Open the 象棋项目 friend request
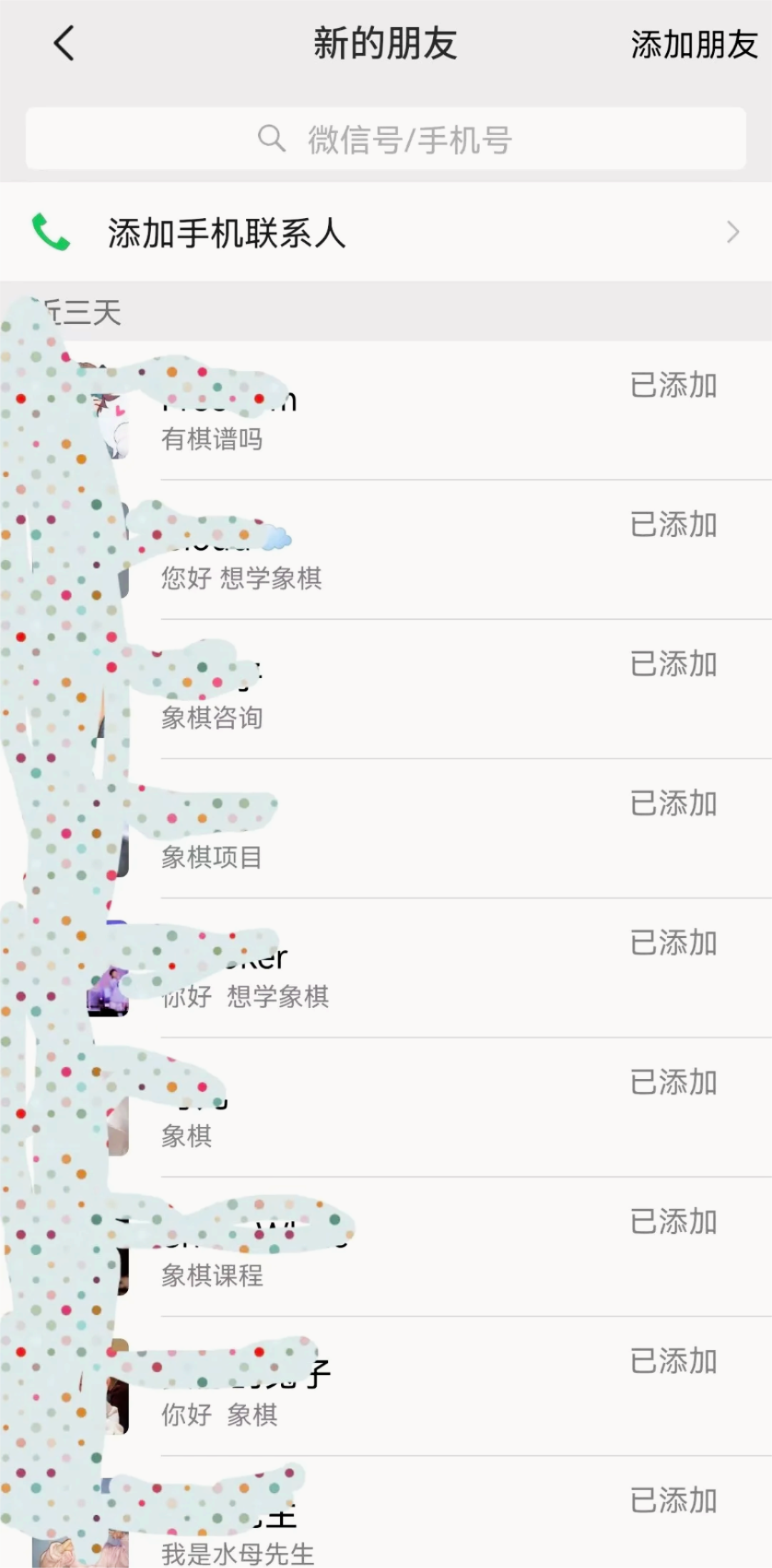Viewport: 772px width, 1568px height. 386,829
